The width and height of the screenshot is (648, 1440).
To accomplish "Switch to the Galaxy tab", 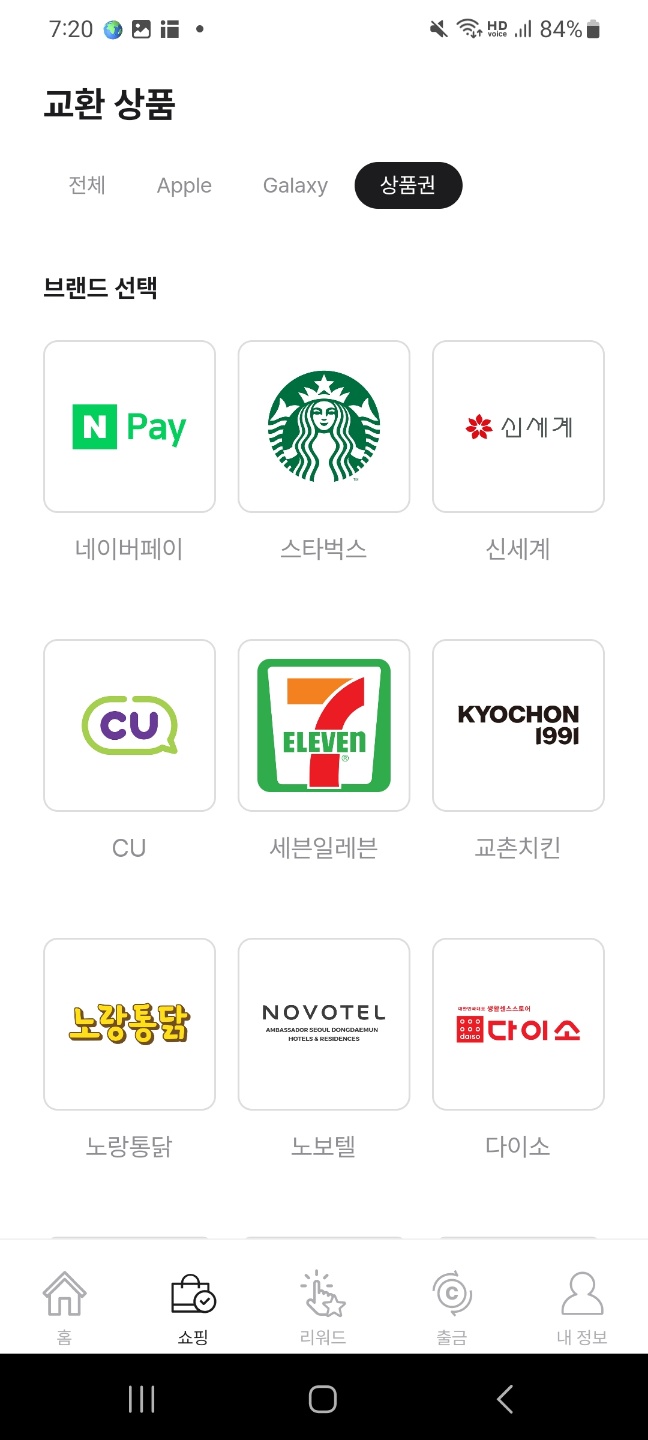I will 295,186.
